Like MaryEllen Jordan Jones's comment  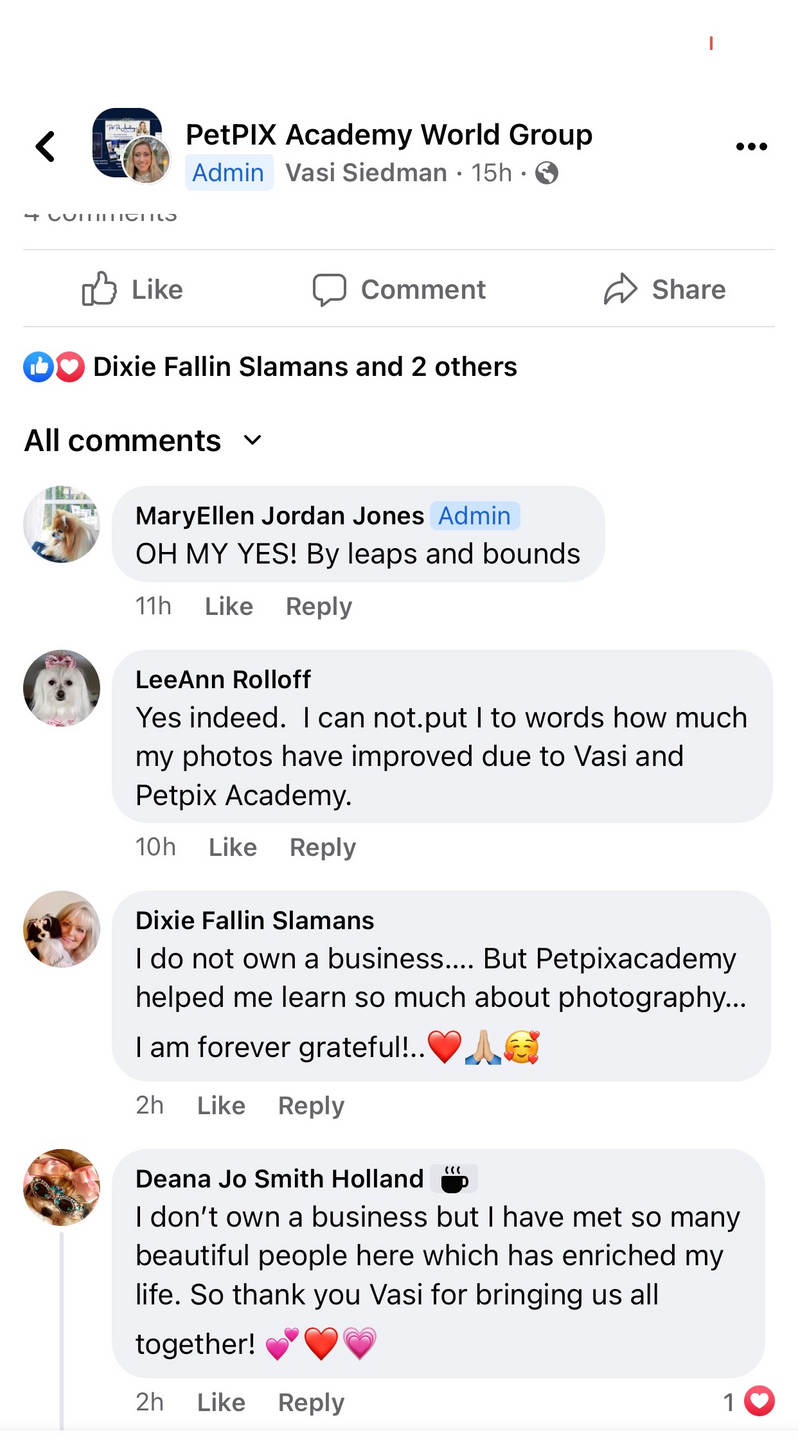228,607
